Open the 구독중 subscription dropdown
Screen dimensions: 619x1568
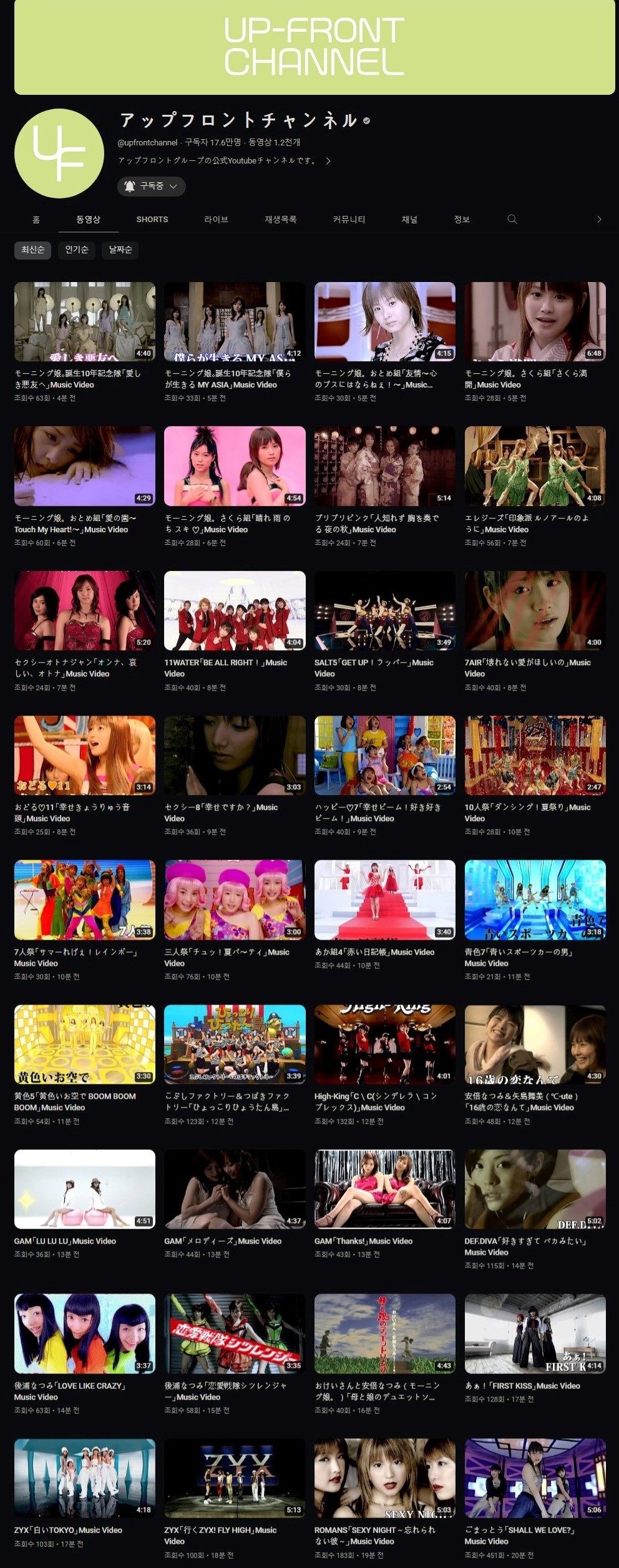[x=152, y=186]
